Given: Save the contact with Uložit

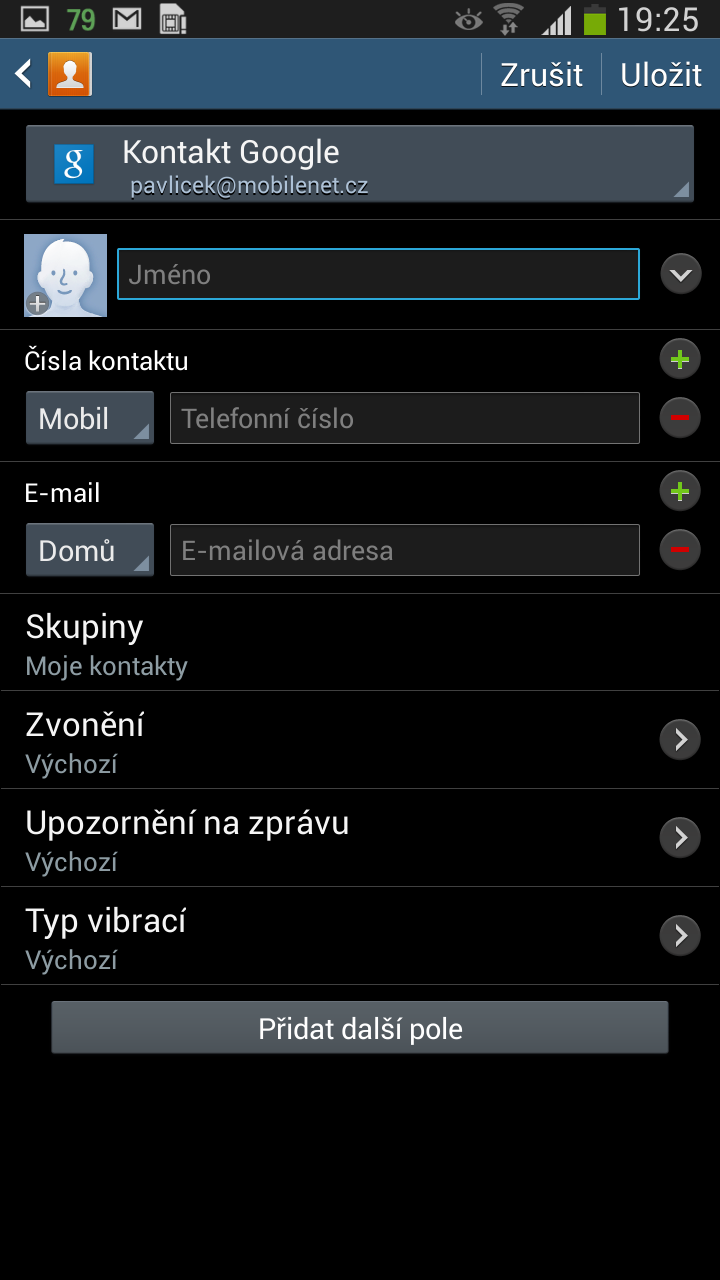Looking at the screenshot, I should coord(660,73).
